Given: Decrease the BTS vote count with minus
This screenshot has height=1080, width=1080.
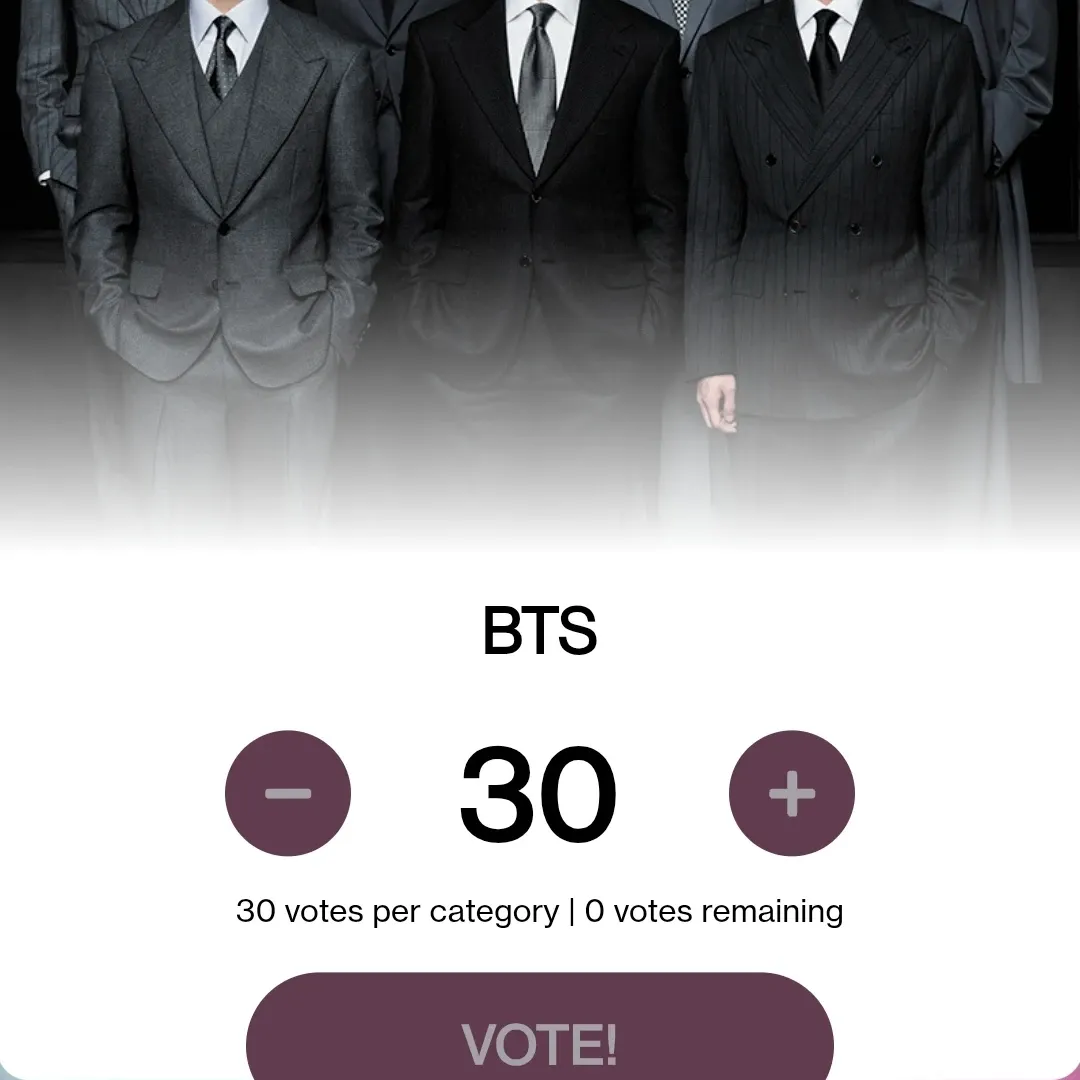Looking at the screenshot, I should [x=288, y=793].
